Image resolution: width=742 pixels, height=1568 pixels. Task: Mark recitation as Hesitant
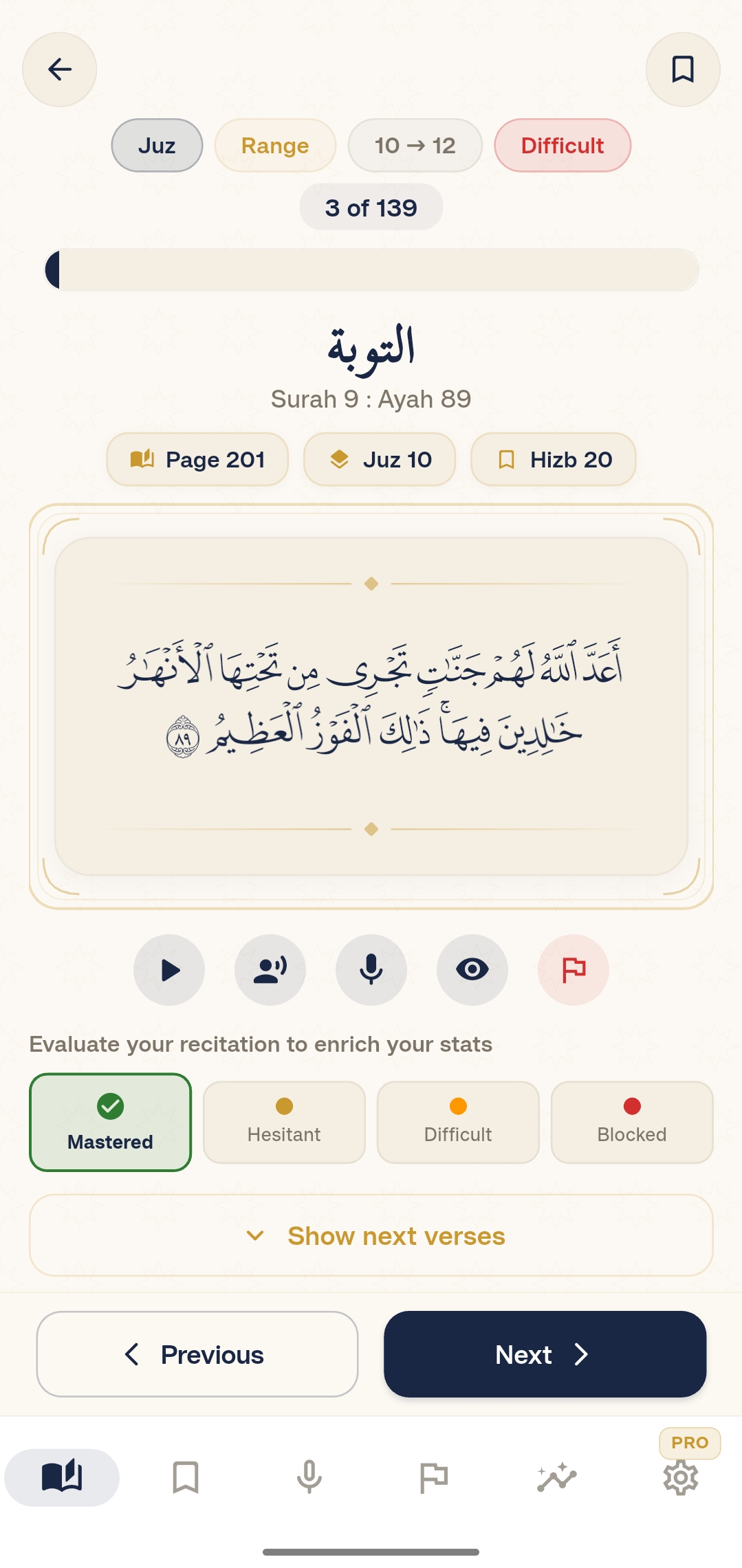284,1122
